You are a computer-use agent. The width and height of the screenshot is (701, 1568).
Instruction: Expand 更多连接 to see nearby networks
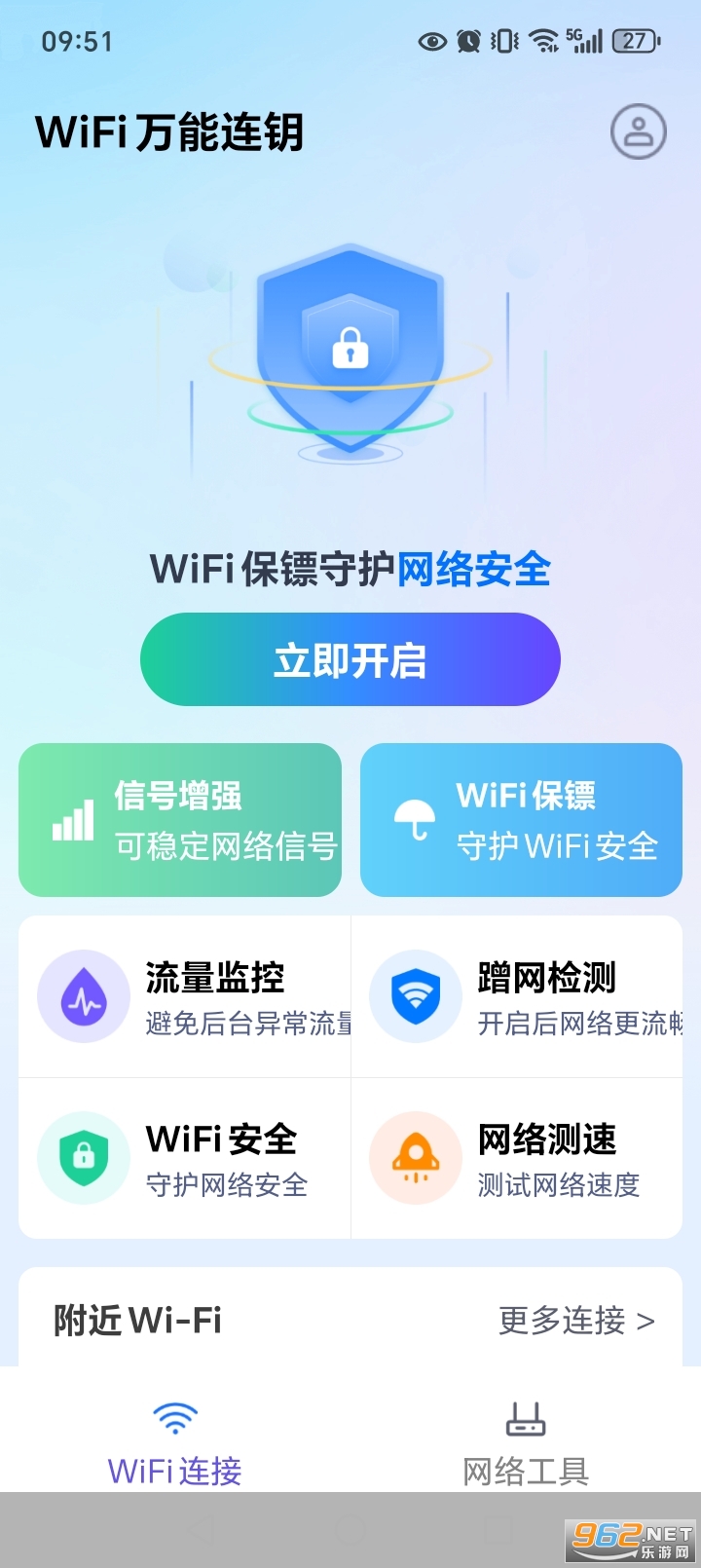(576, 1322)
